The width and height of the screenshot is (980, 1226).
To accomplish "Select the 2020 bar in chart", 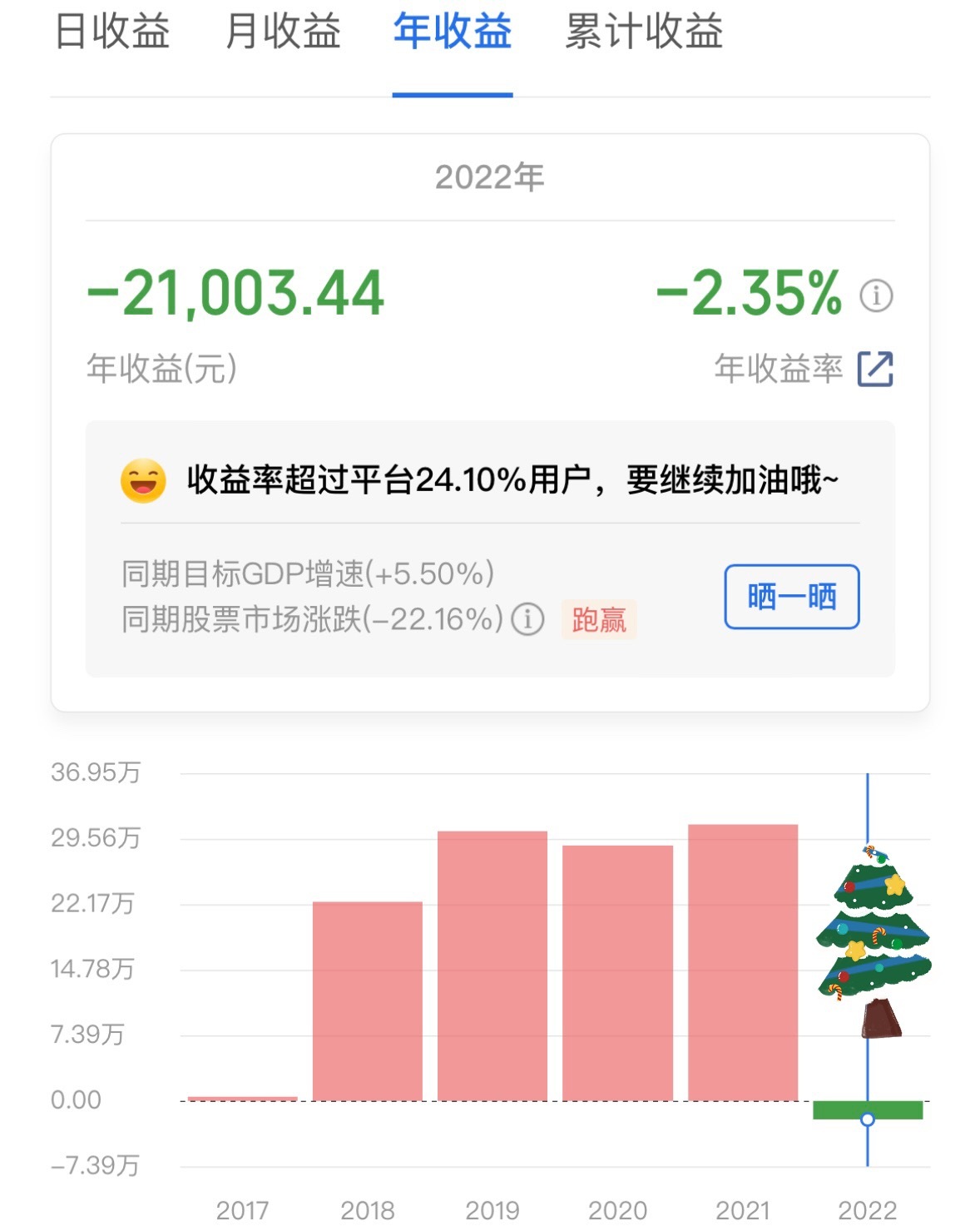I will (617, 972).
